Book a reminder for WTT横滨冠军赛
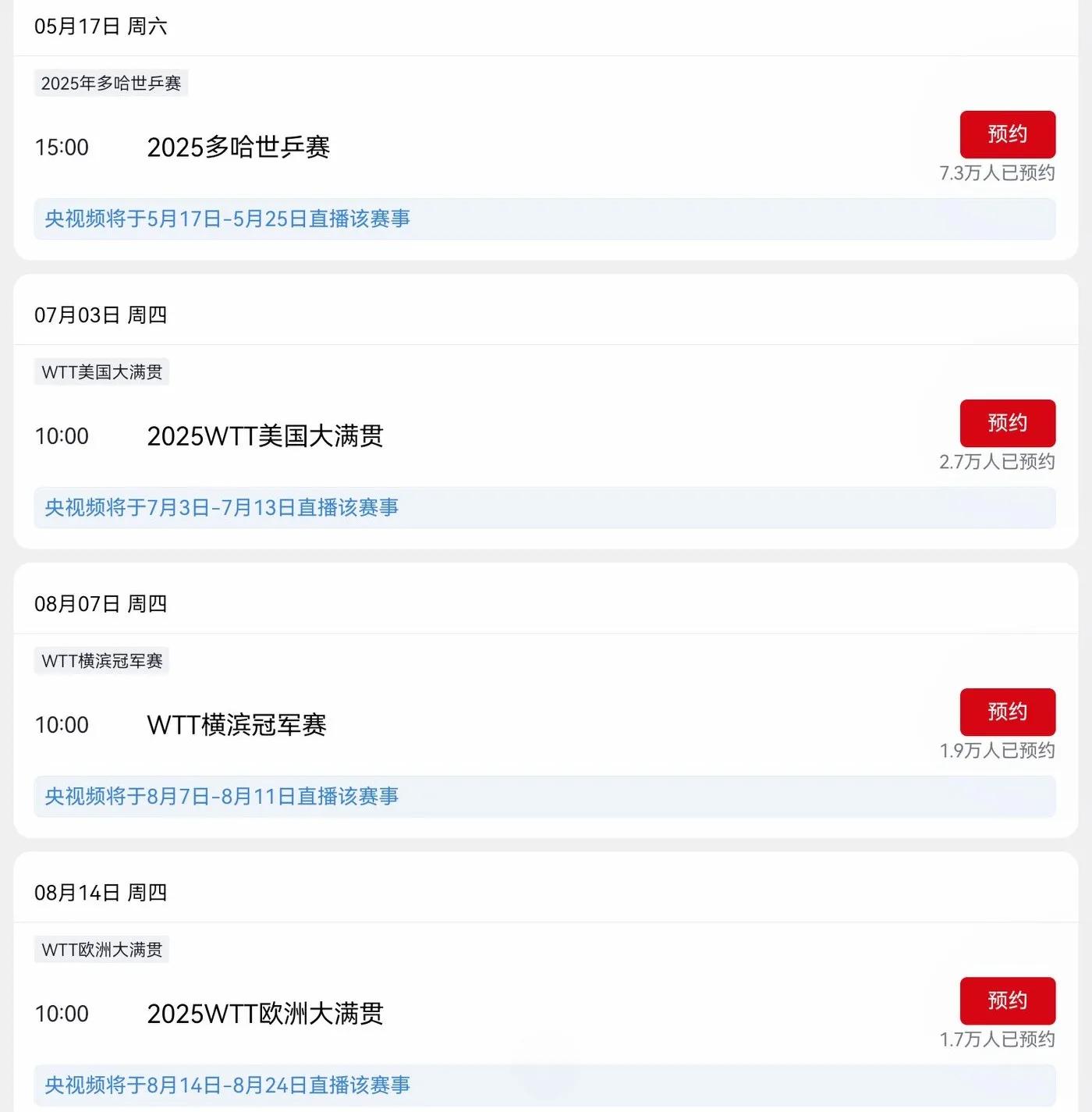This screenshot has height=1112, width=1092. coord(1007,712)
